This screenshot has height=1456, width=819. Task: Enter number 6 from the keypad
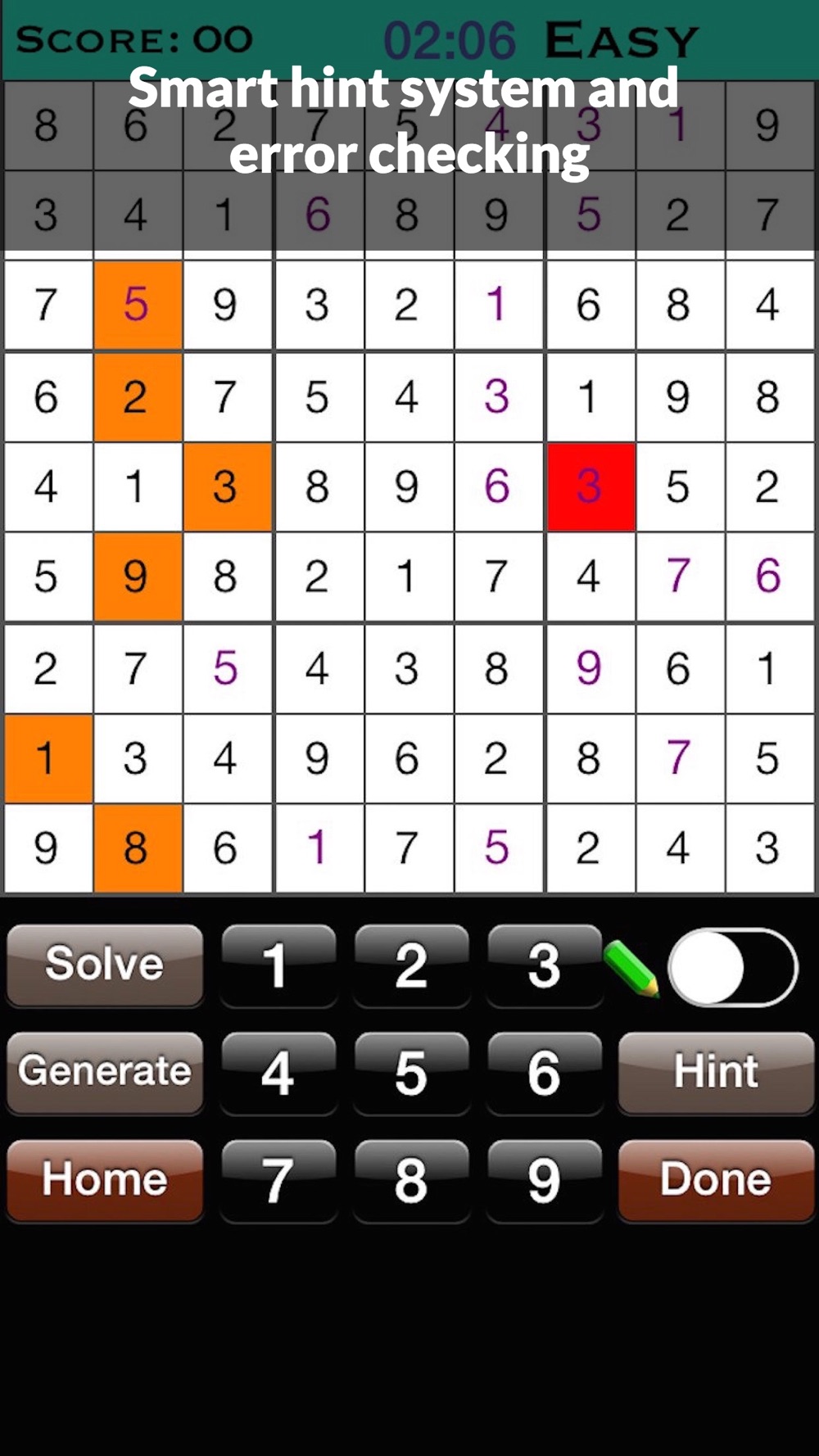point(544,1073)
